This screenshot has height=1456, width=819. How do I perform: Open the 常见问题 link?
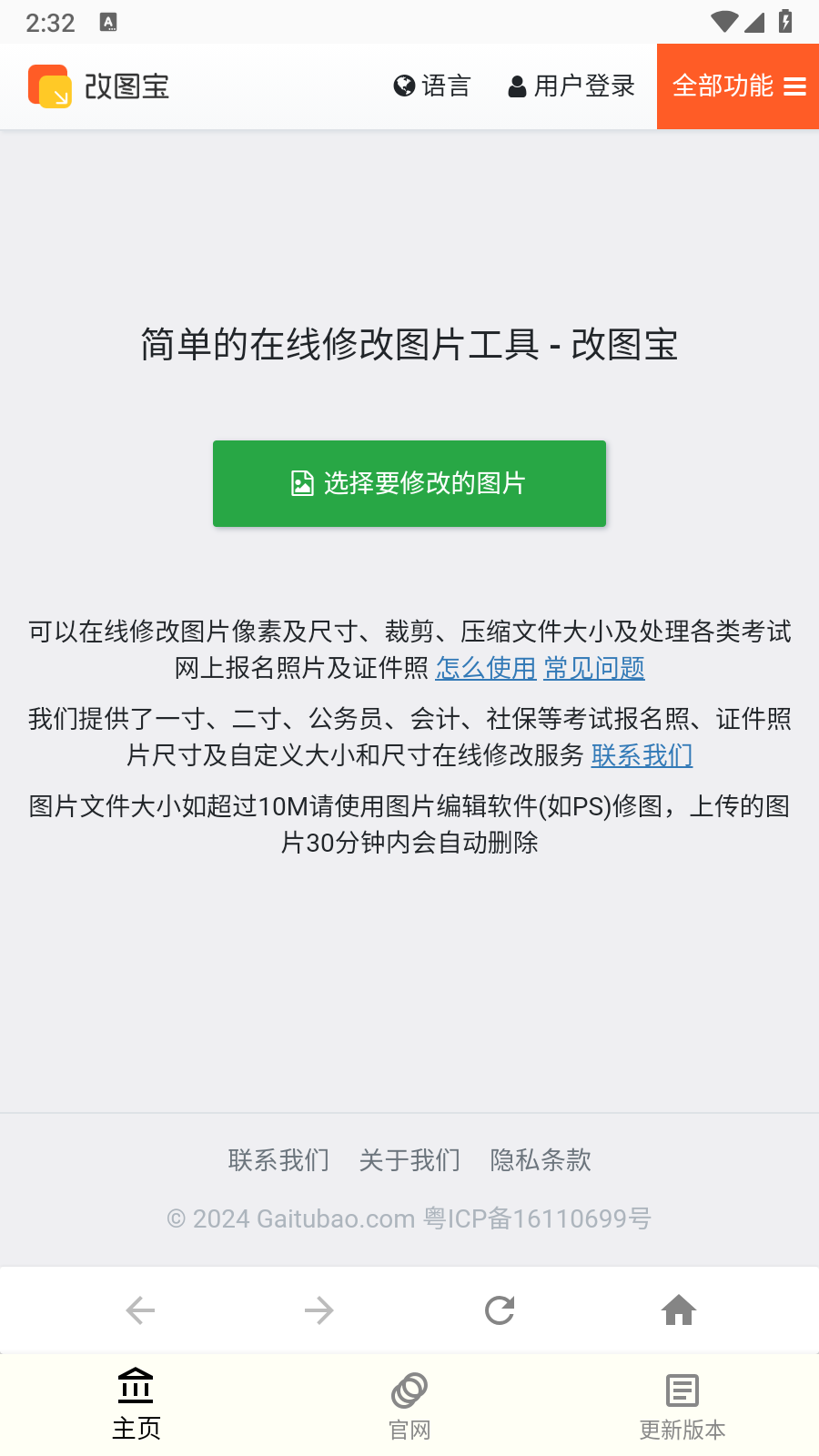(x=594, y=668)
